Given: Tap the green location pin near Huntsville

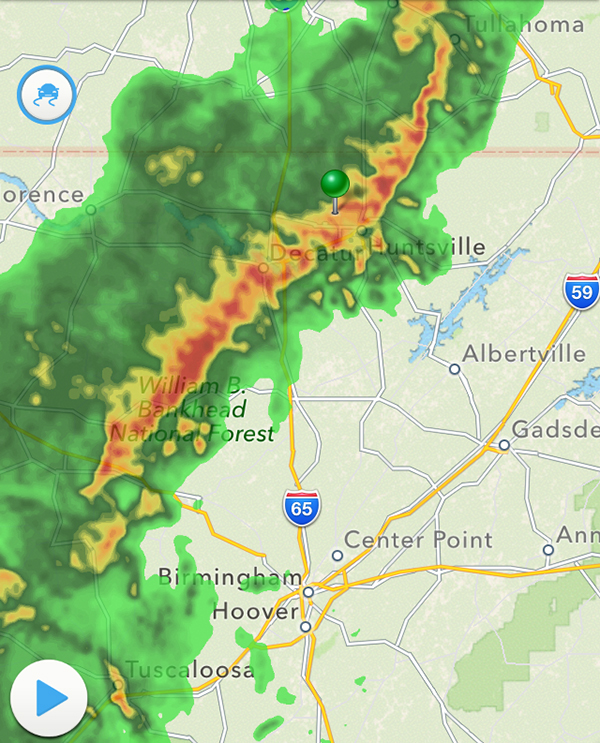Looking at the screenshot, I should (x=335, y=185).
